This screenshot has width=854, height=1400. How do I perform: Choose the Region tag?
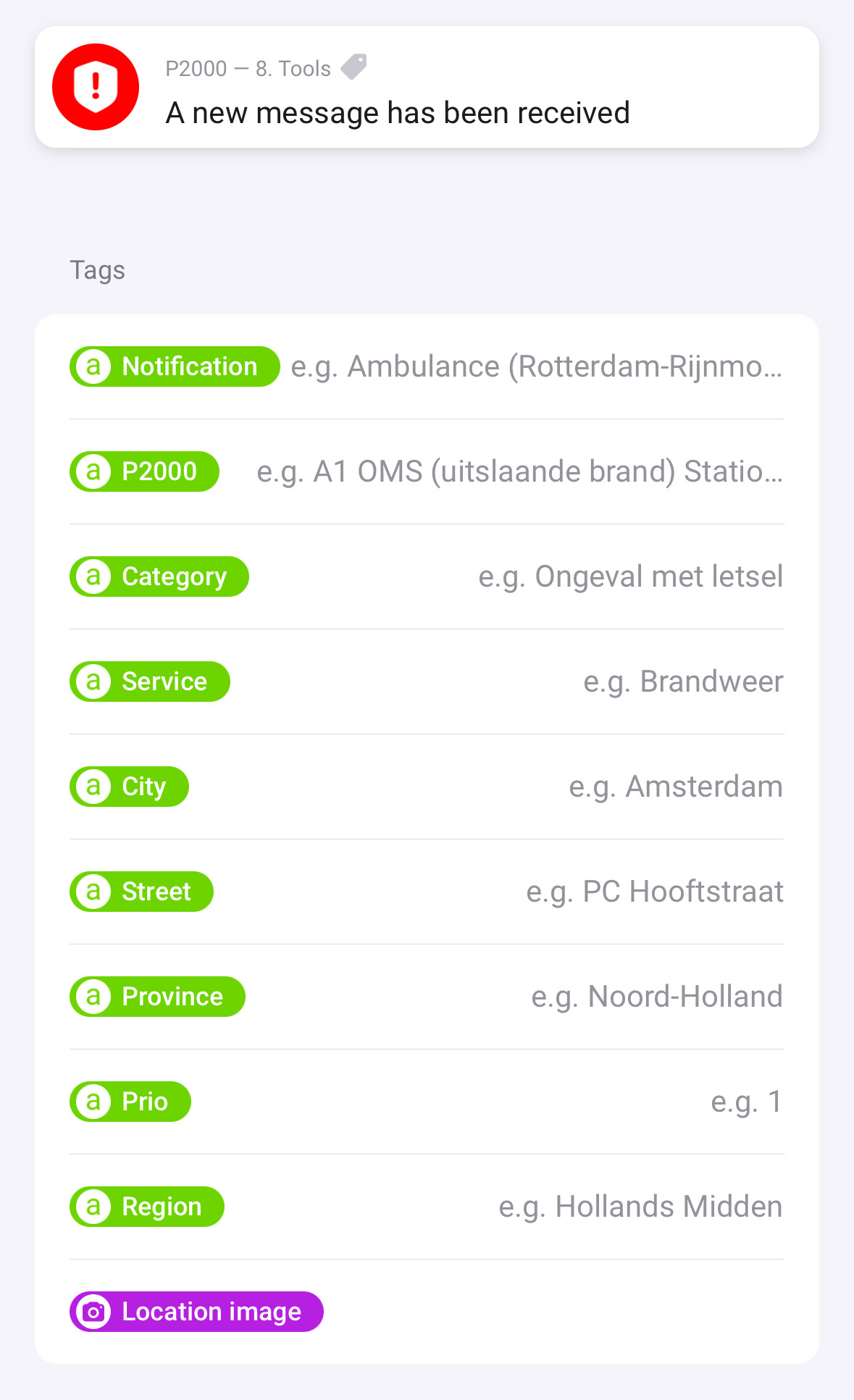pyautogui.click(x=147, y=1207)
